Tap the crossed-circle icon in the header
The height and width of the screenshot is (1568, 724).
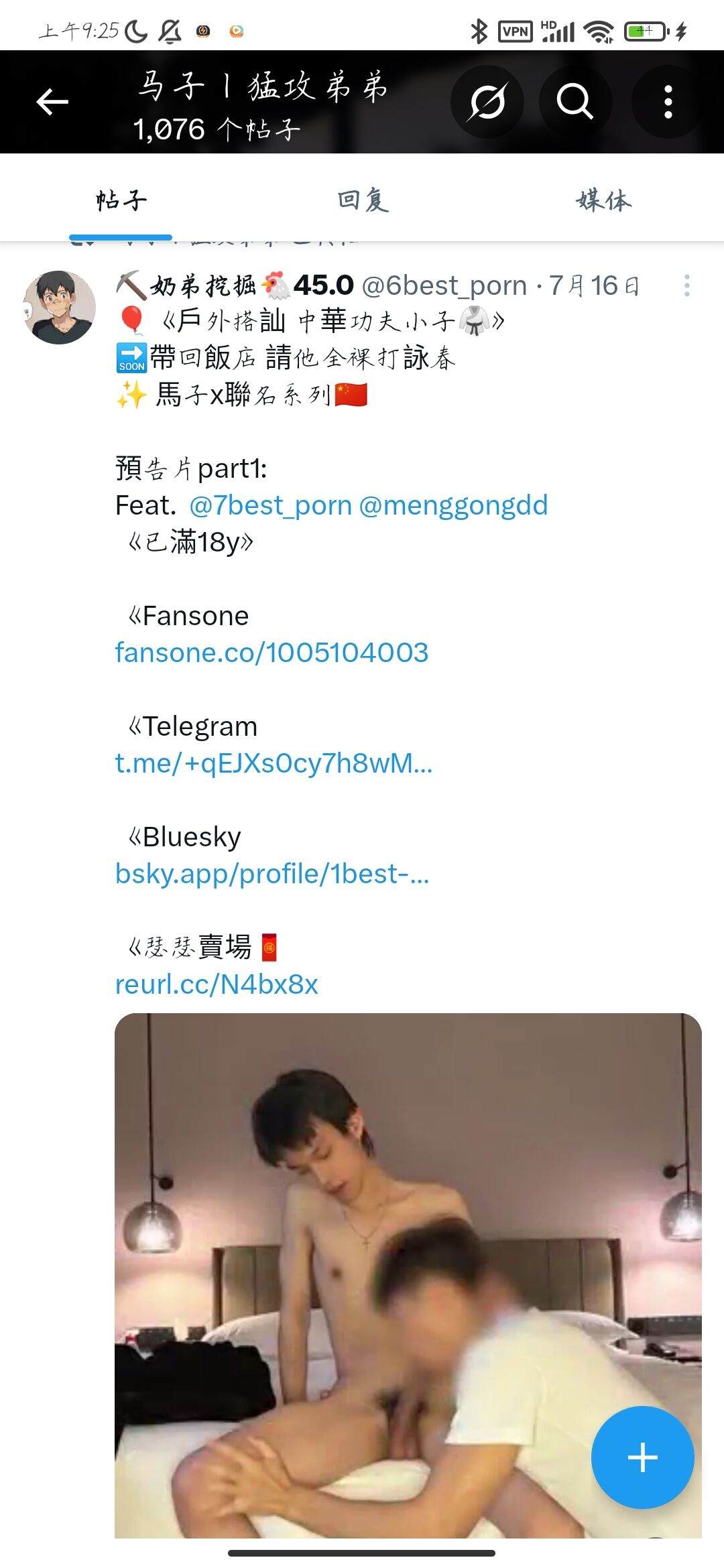[x=487, y=102]
